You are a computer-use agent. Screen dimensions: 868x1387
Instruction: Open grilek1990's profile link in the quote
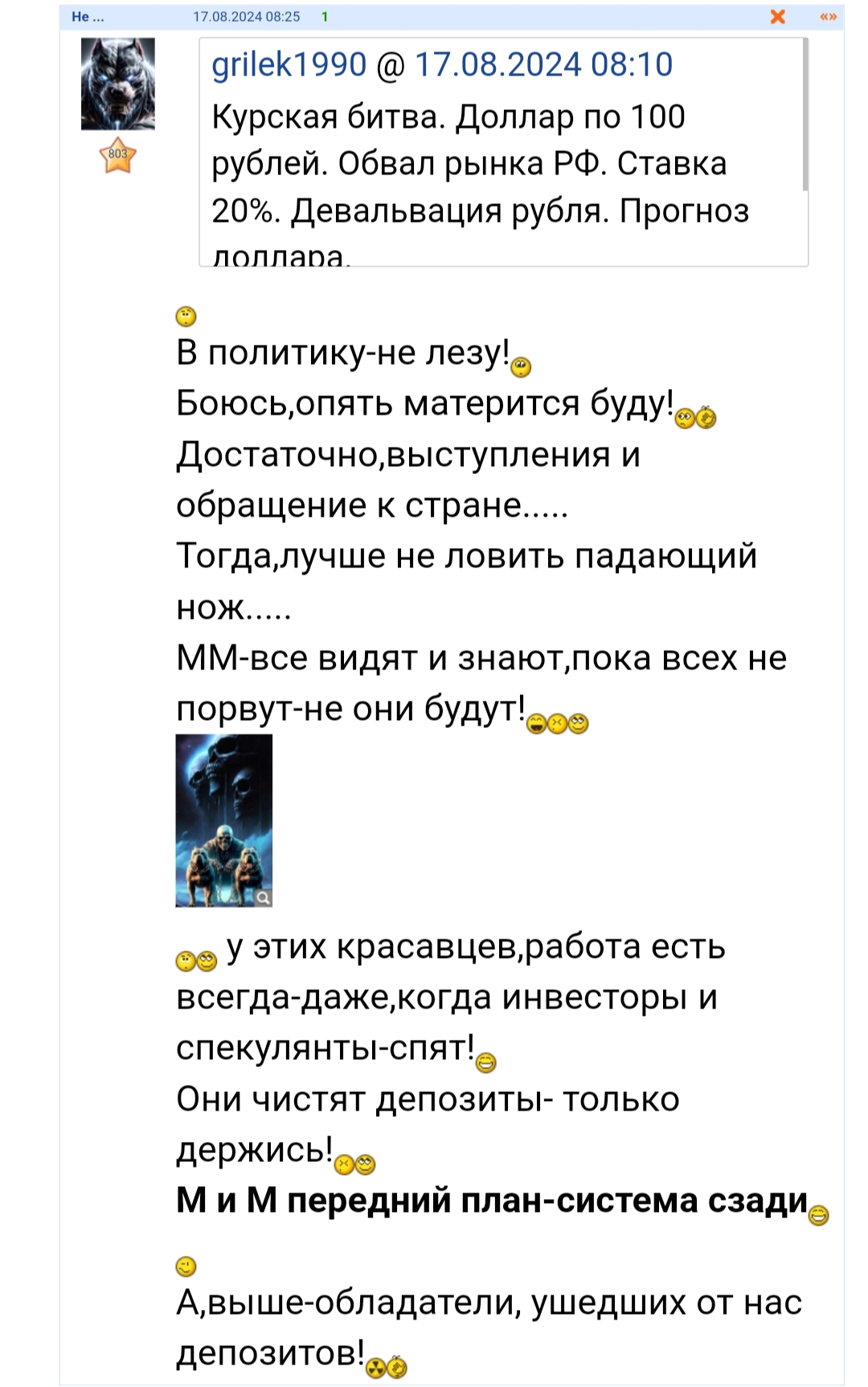click(289, 64)
